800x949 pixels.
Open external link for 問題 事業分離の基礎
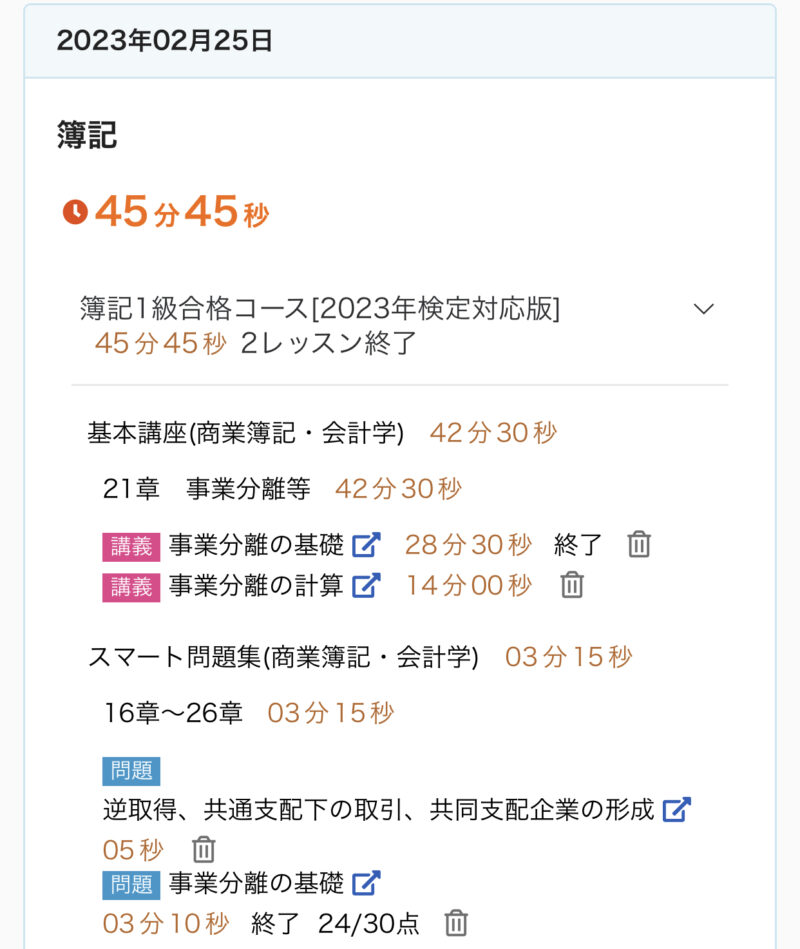367,883
